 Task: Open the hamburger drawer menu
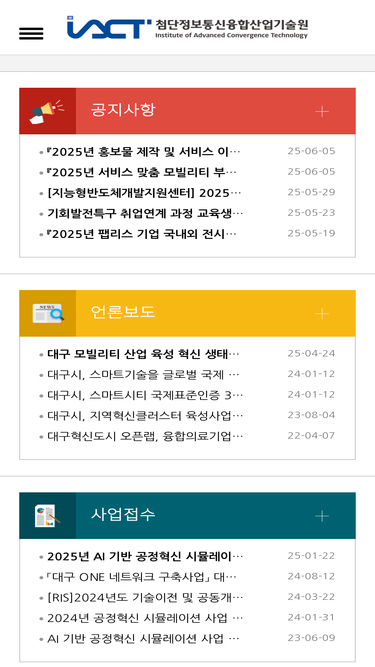click(x=31, y=33)
